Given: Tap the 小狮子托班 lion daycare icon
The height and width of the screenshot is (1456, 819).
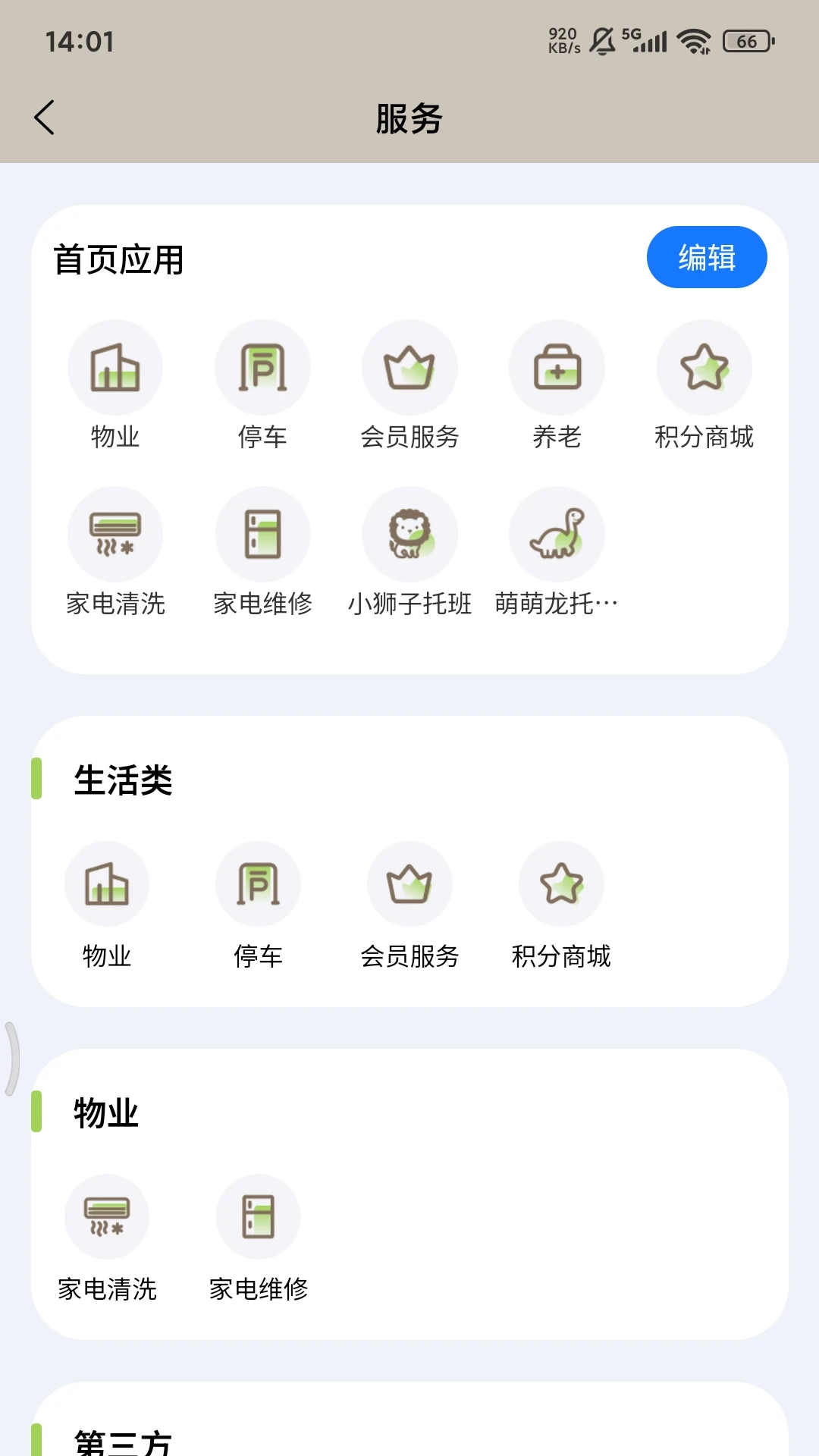Looking at the screenshot, I should [410, 534].
